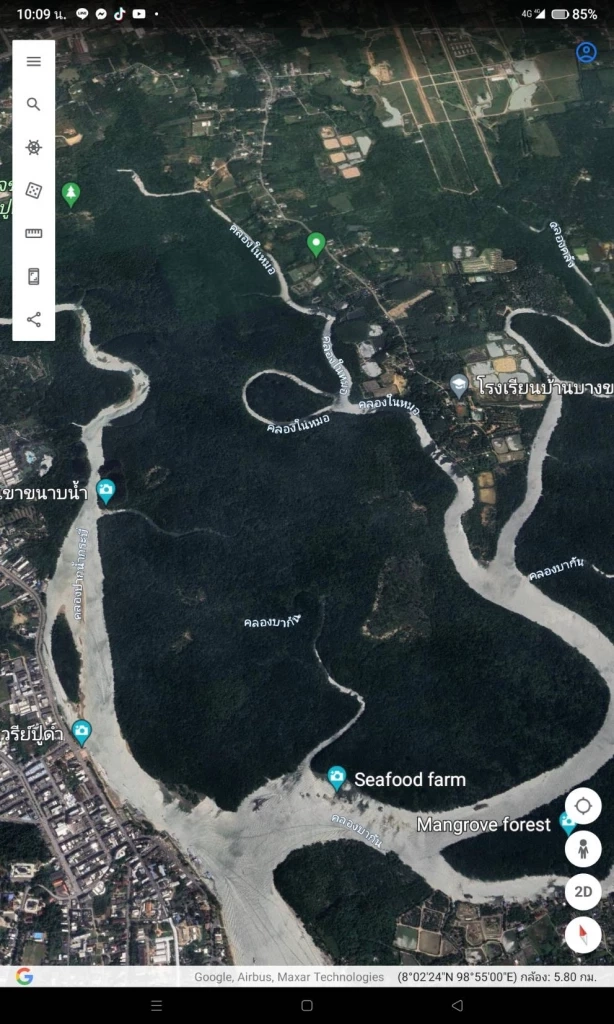614x1024 pixels.
Task: Open the Voyager ship wheel
Action: [34, 147]
